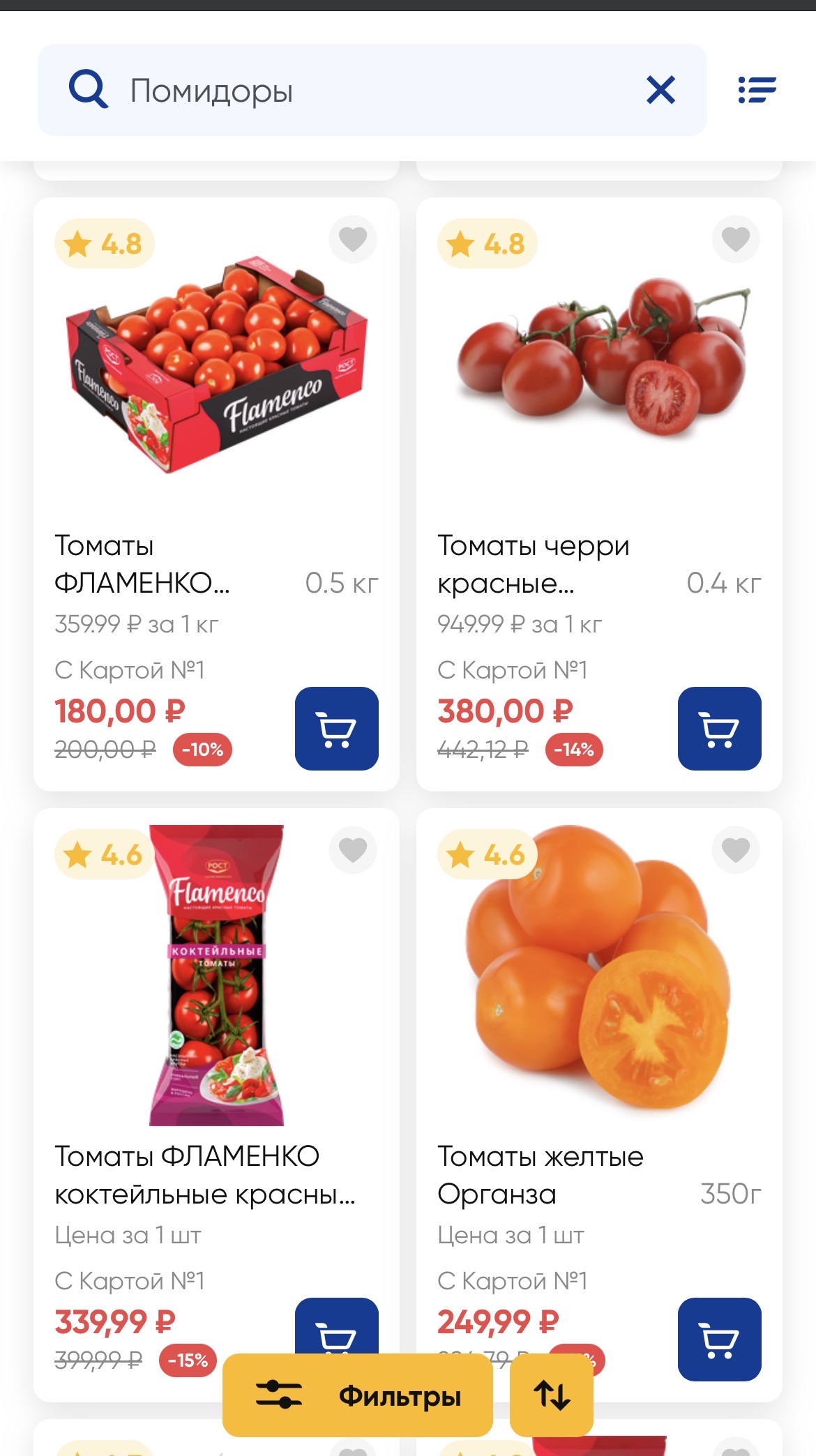Tap the search field with Помидоры
Screen dimensions: 816x1456
coord(363,91)
